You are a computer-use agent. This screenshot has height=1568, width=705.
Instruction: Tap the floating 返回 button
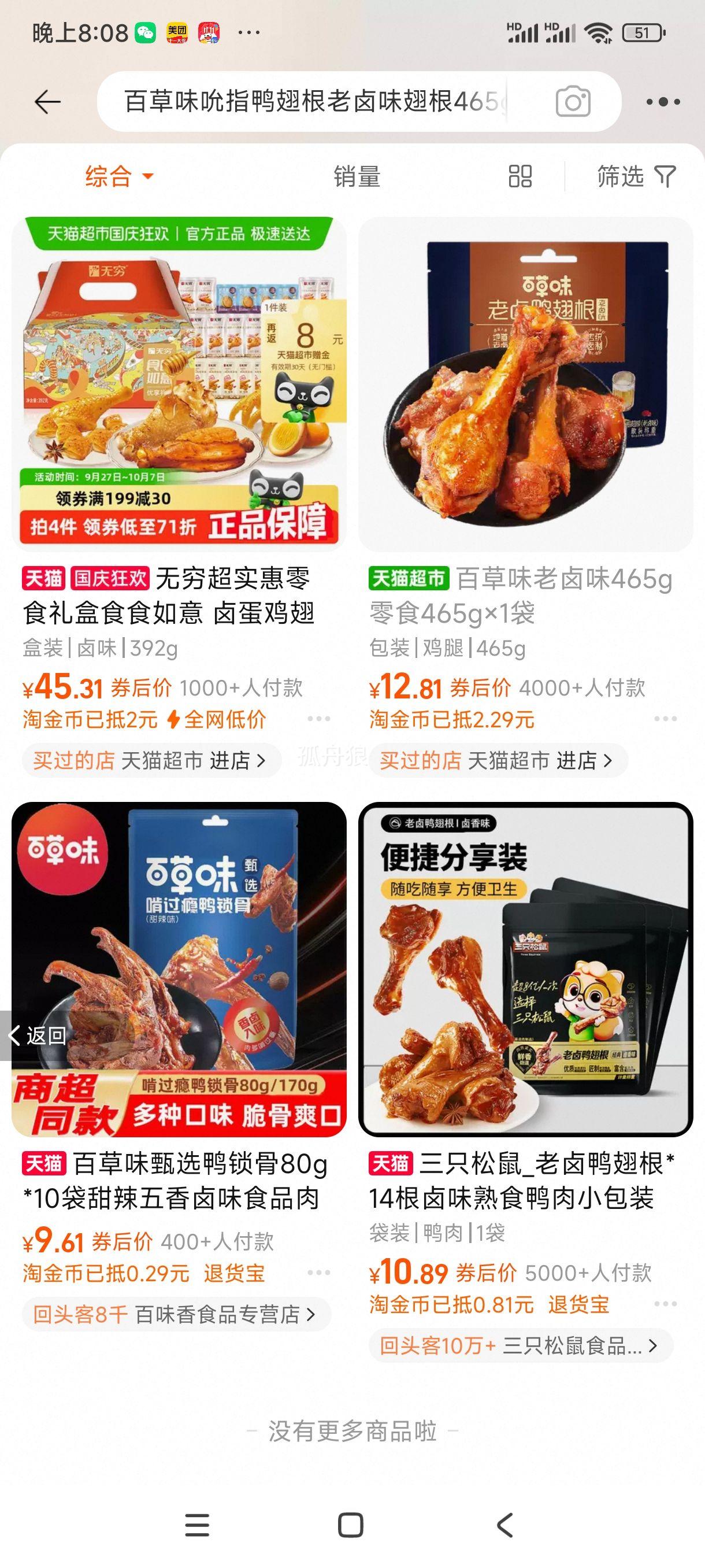[38, 1036]
